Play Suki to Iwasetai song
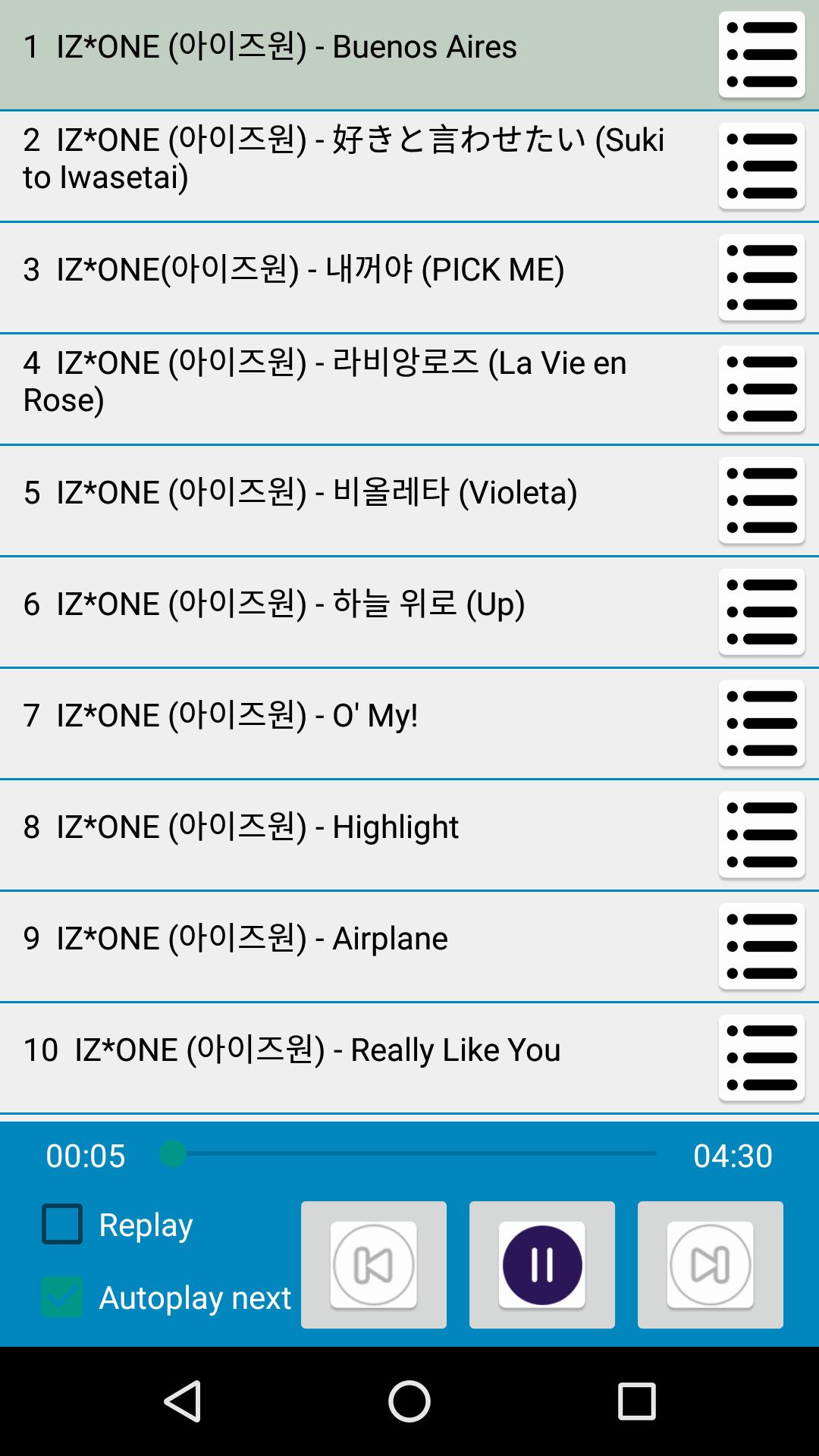Viewport: 819px width, 1456px height. (x=341, y=158)
